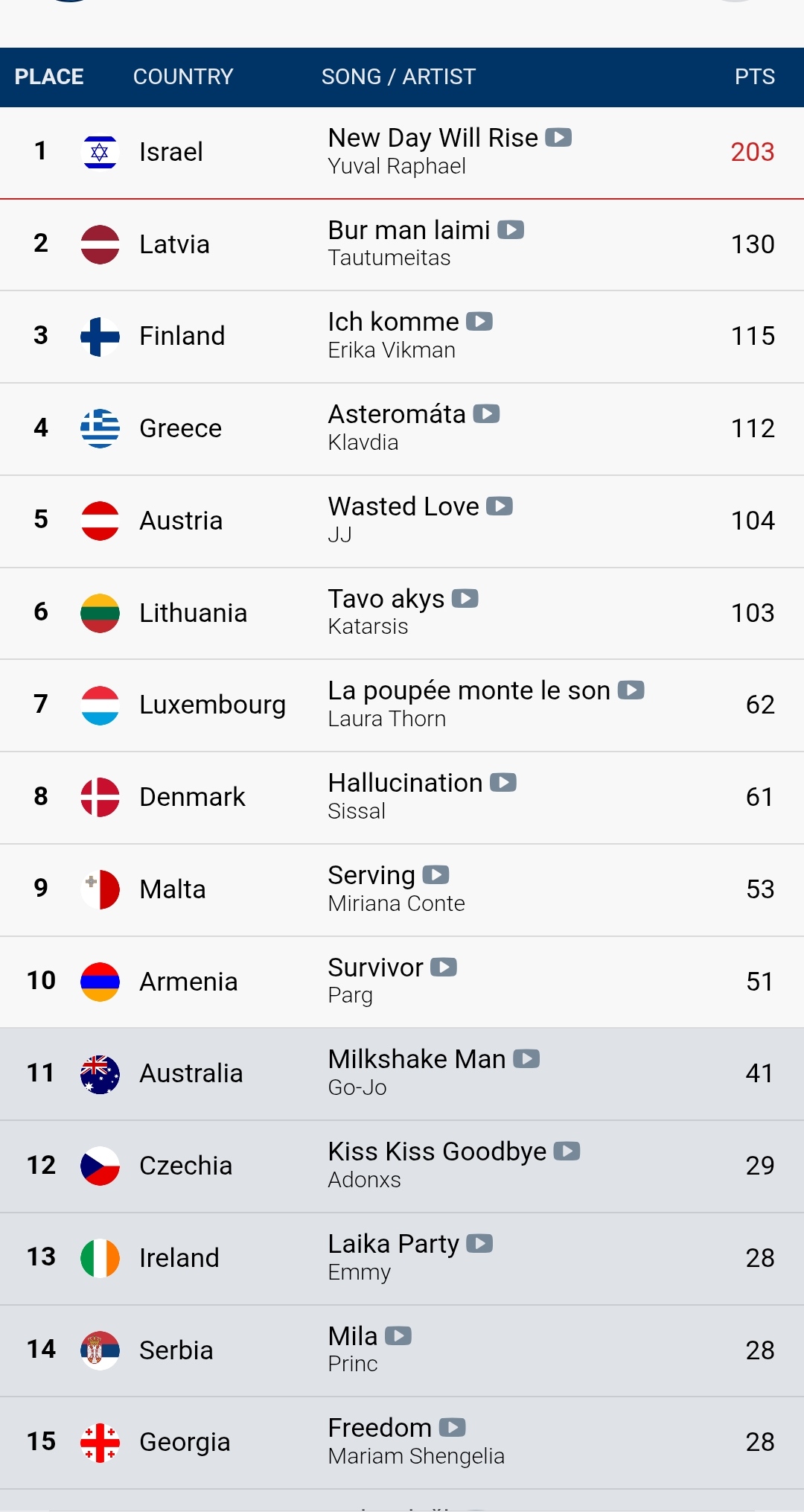
Task: Play the Ich komme video
Action: tap(479, 322)
